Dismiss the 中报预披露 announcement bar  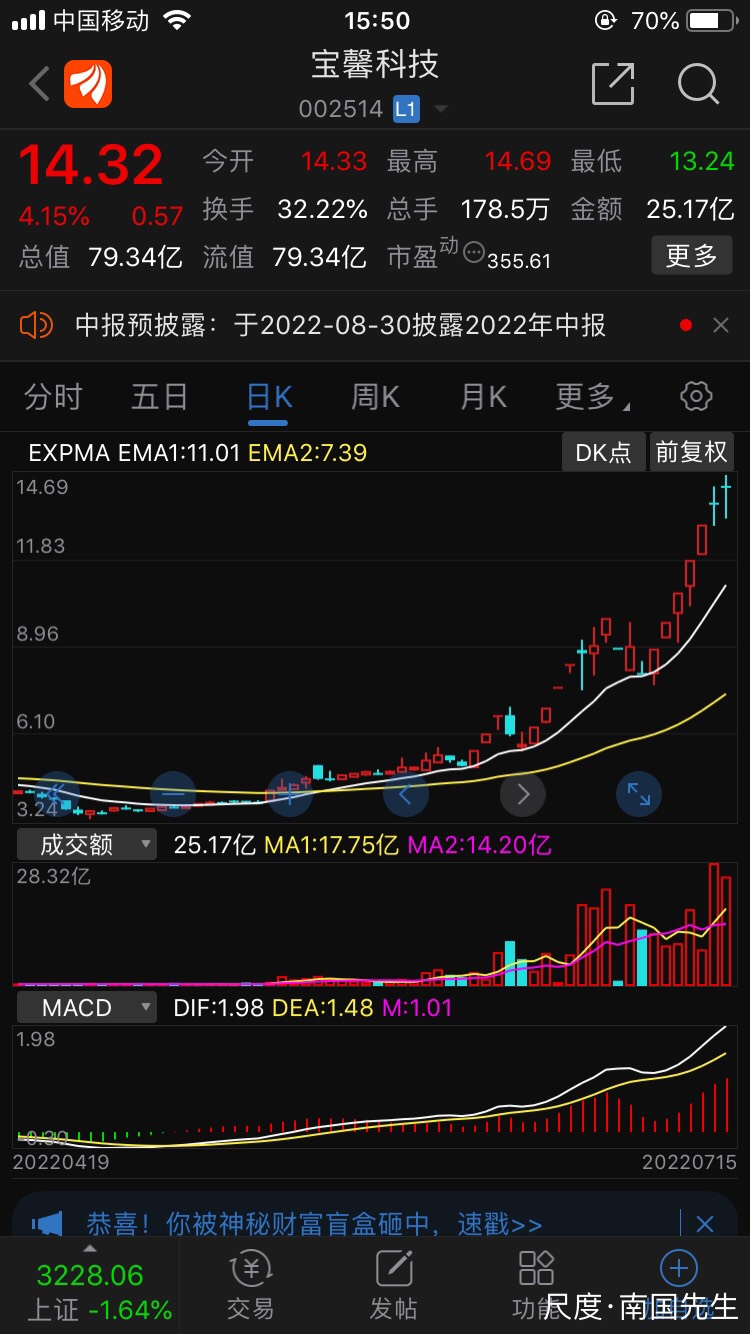point(722,324)
